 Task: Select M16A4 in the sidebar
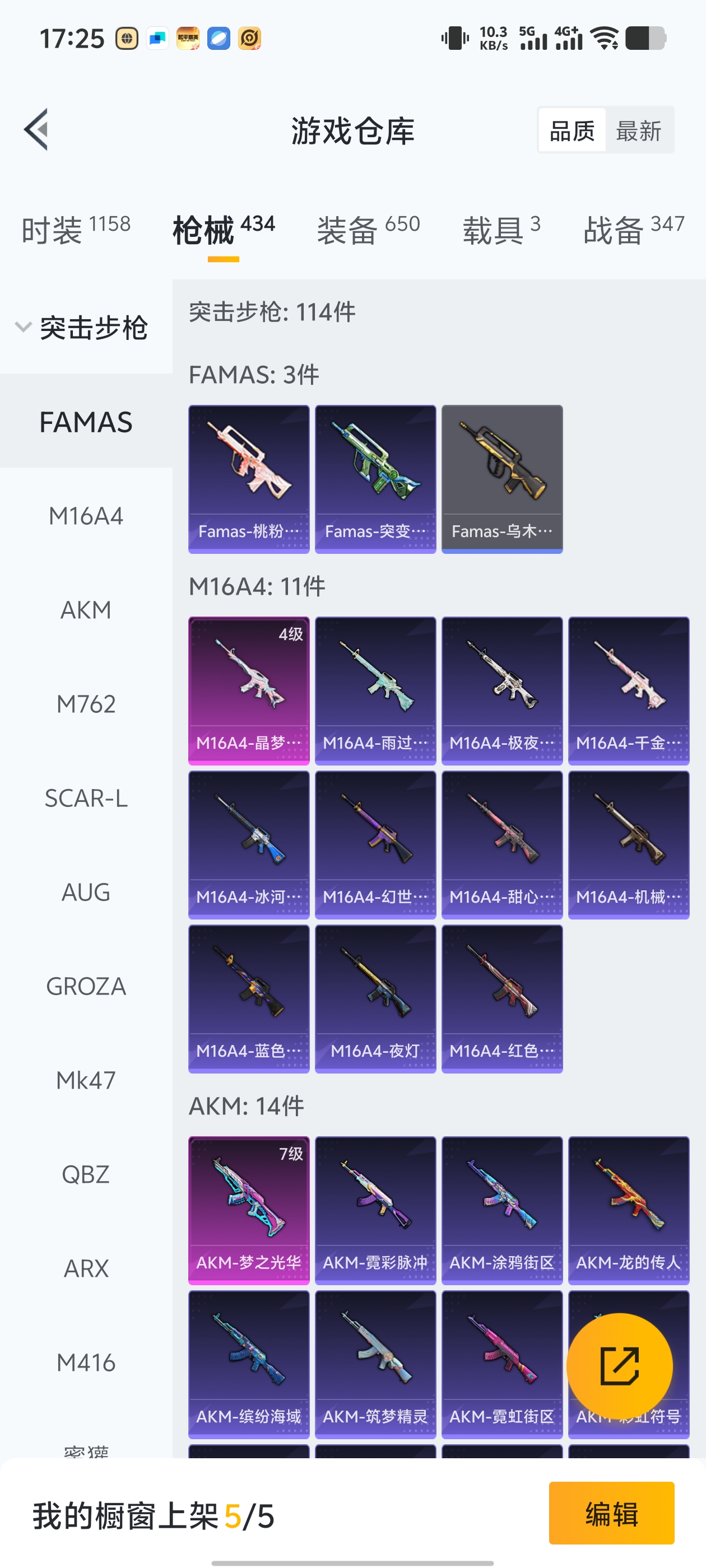(86, 516)
